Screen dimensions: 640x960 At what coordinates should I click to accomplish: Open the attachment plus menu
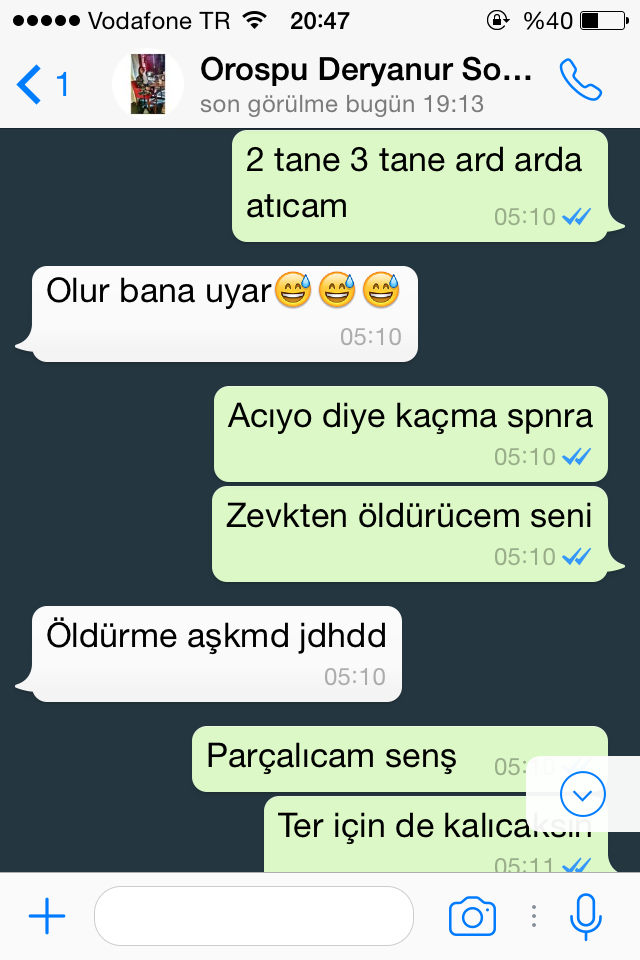coord(47,916)
